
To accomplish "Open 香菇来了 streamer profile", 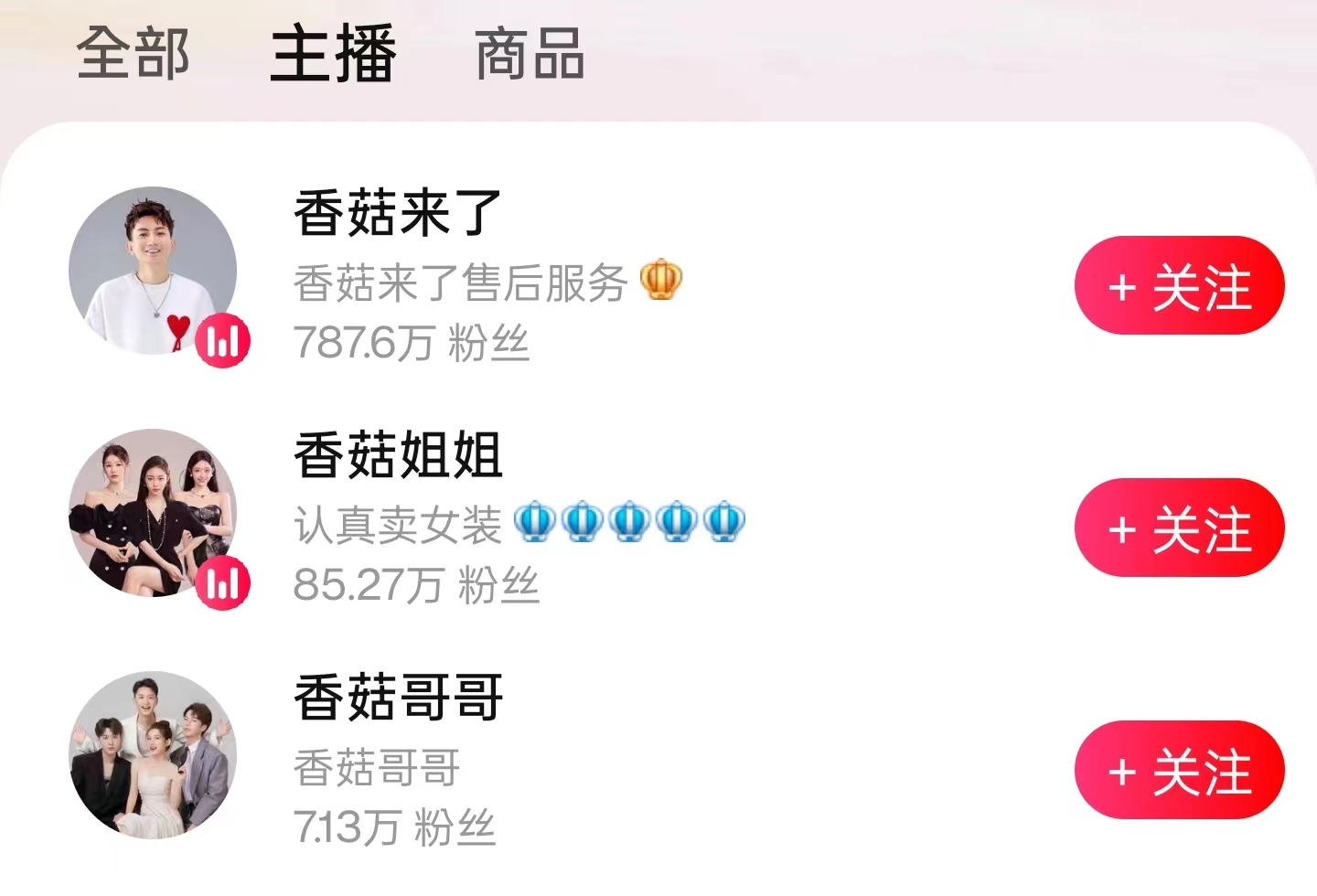I will coord(397,213).
